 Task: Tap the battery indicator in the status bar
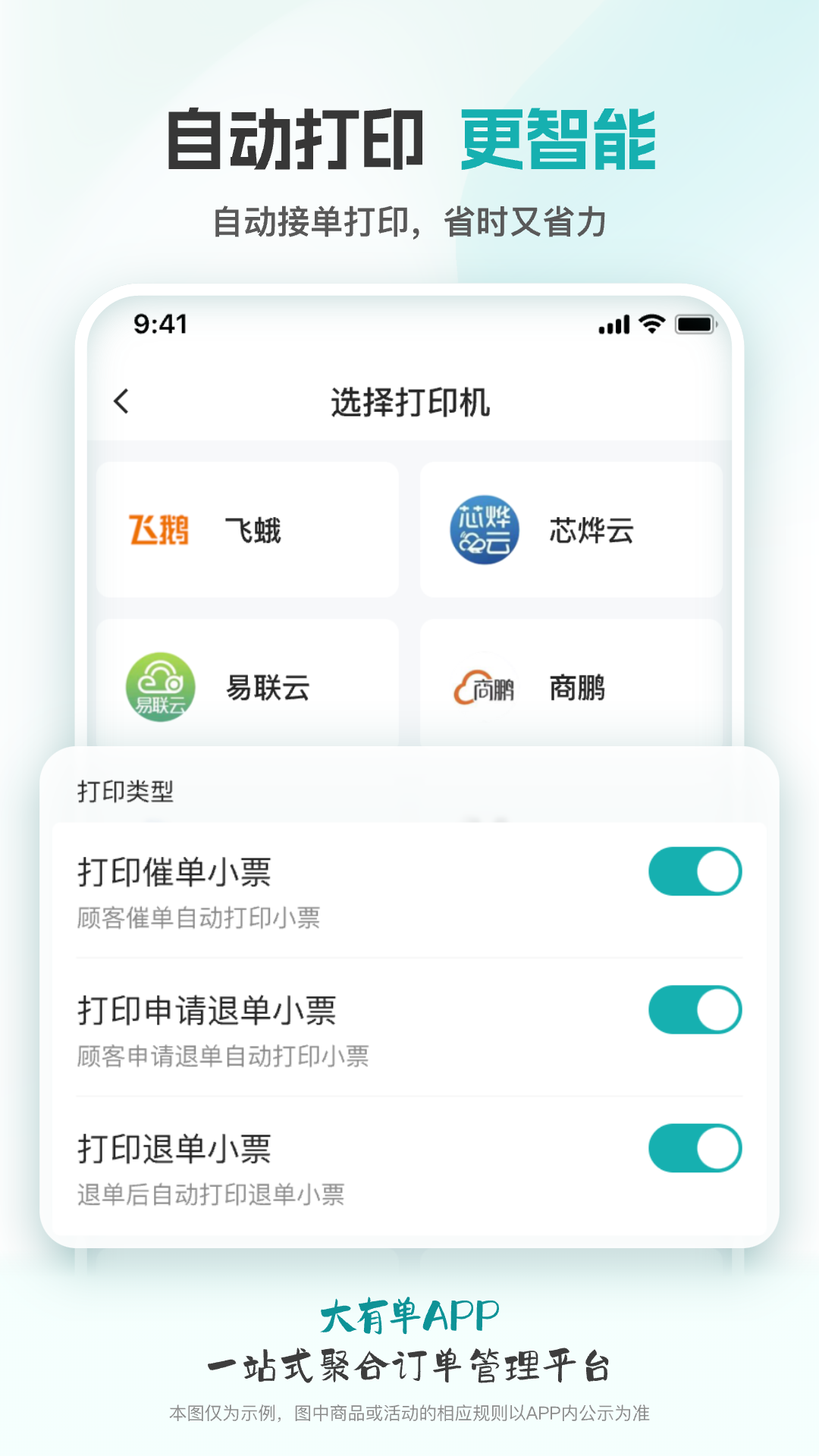coord(696,325)
